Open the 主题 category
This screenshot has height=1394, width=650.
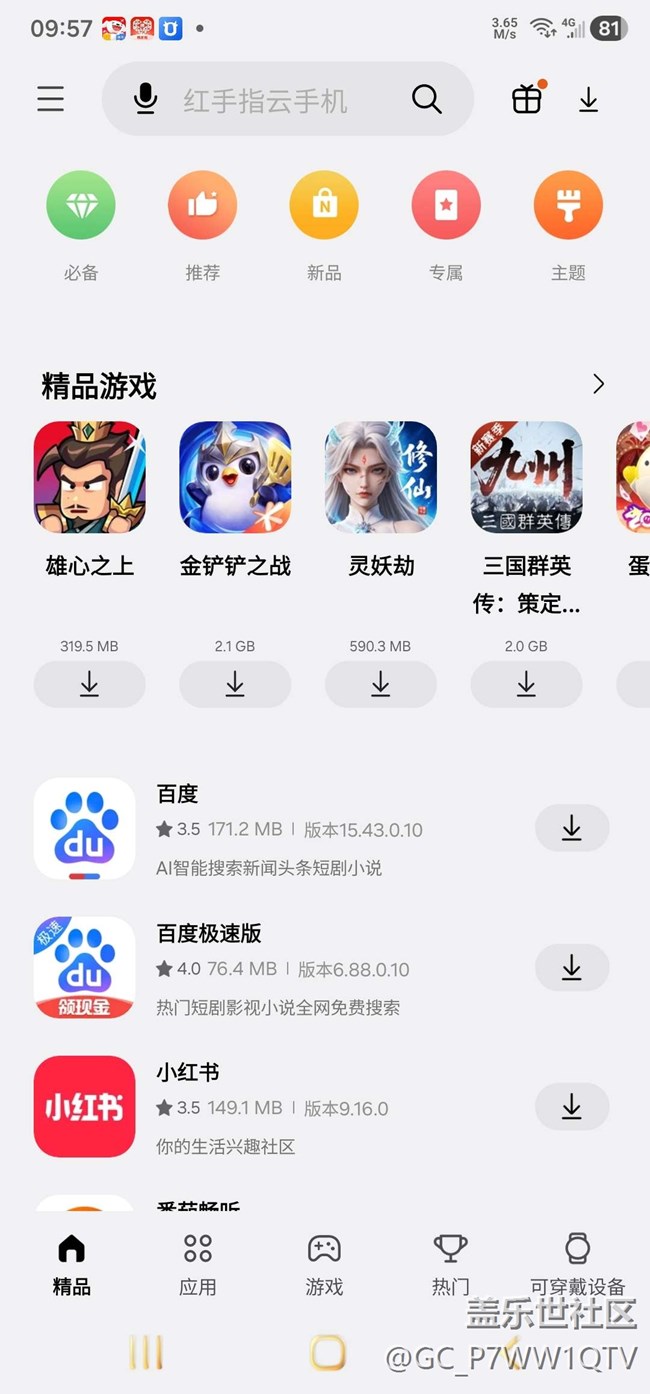(568, 206)
